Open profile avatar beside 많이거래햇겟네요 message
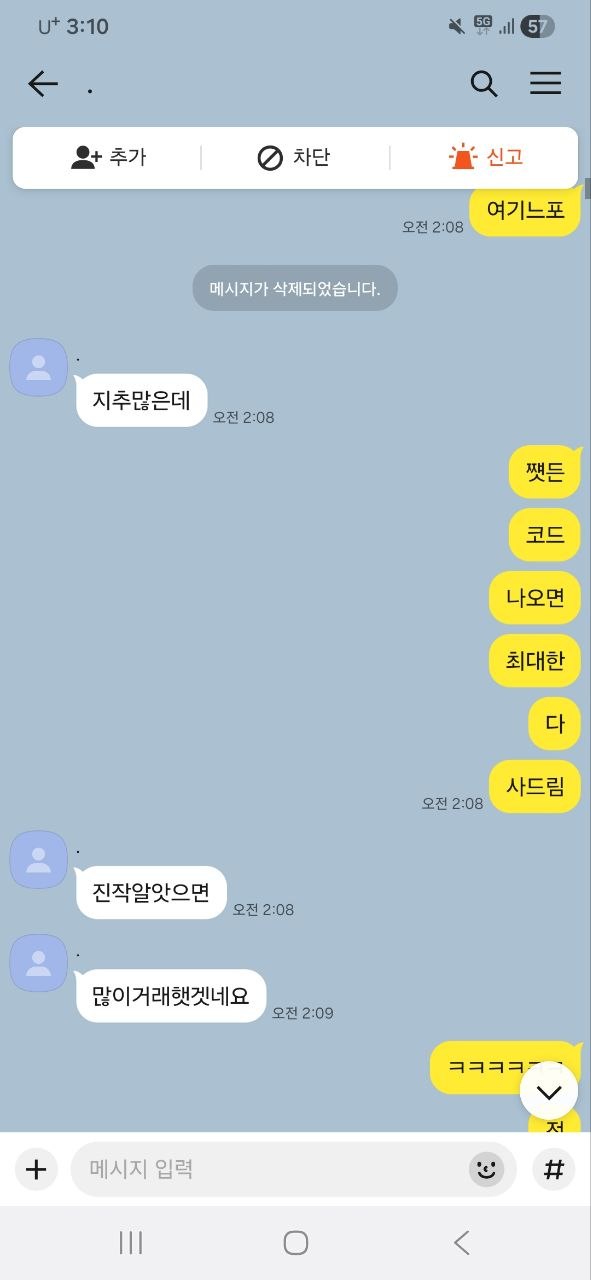The image size is (591, 1280). [39, 963]
